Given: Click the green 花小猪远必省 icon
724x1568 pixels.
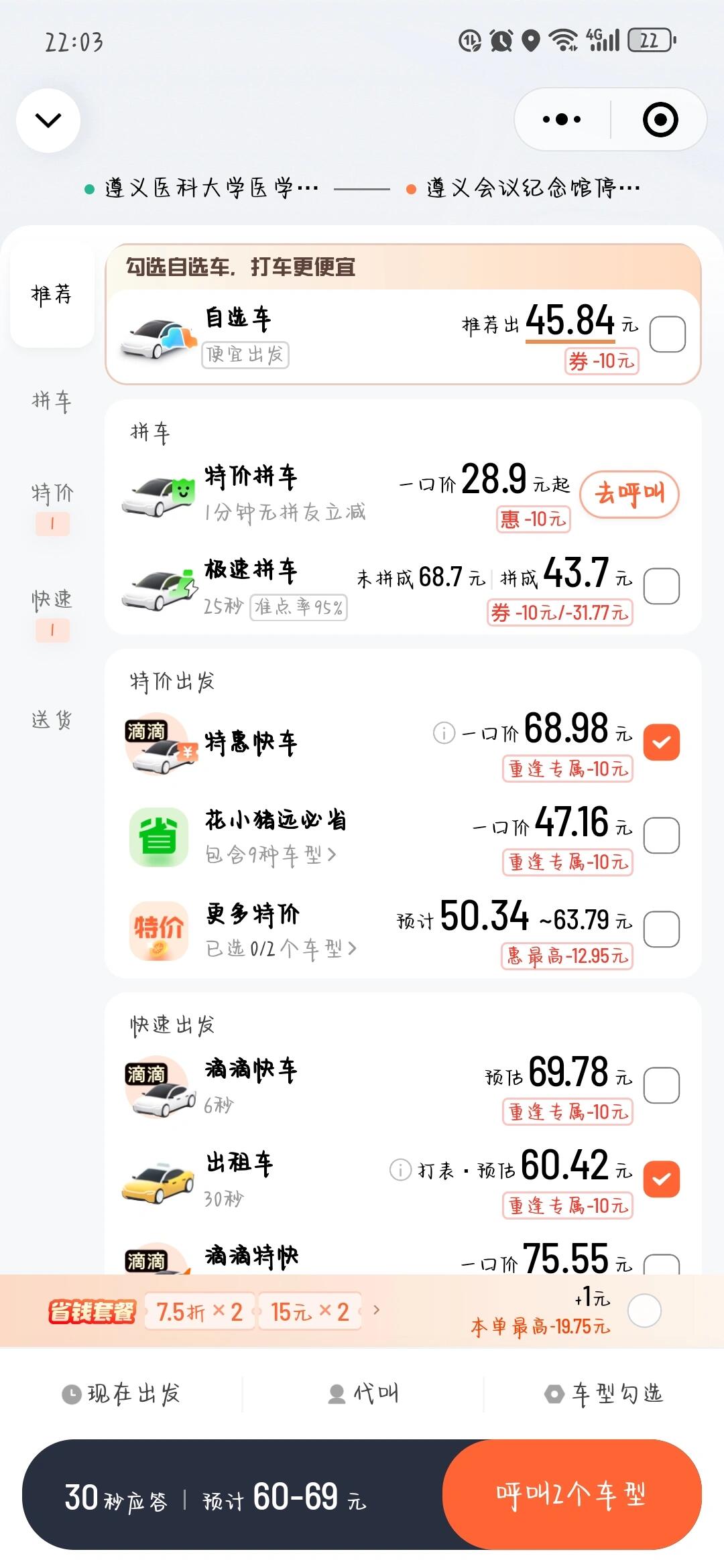Looking at the screenshot, I should [159, 836].
